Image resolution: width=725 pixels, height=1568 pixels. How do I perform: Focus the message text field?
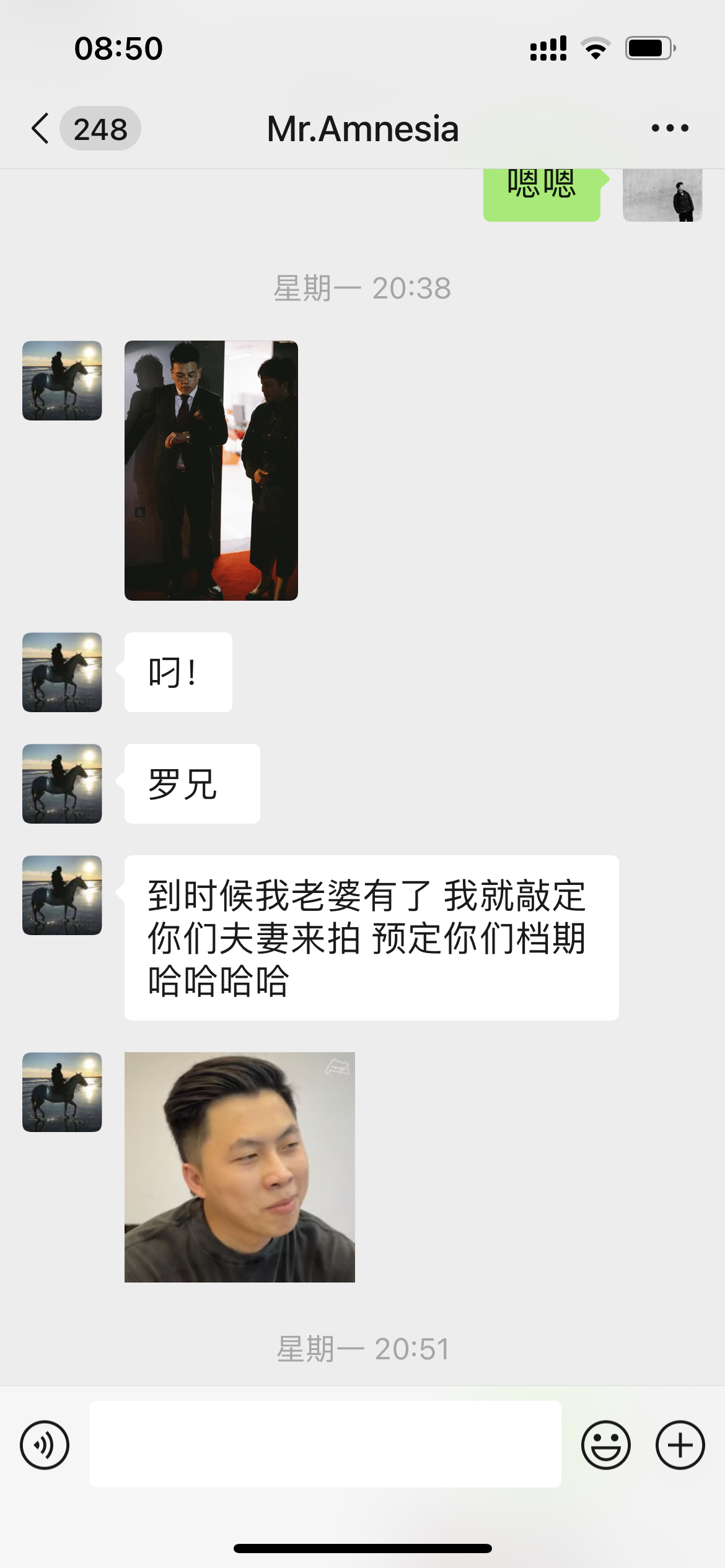pyautogui.click(x=325, y=1444)
